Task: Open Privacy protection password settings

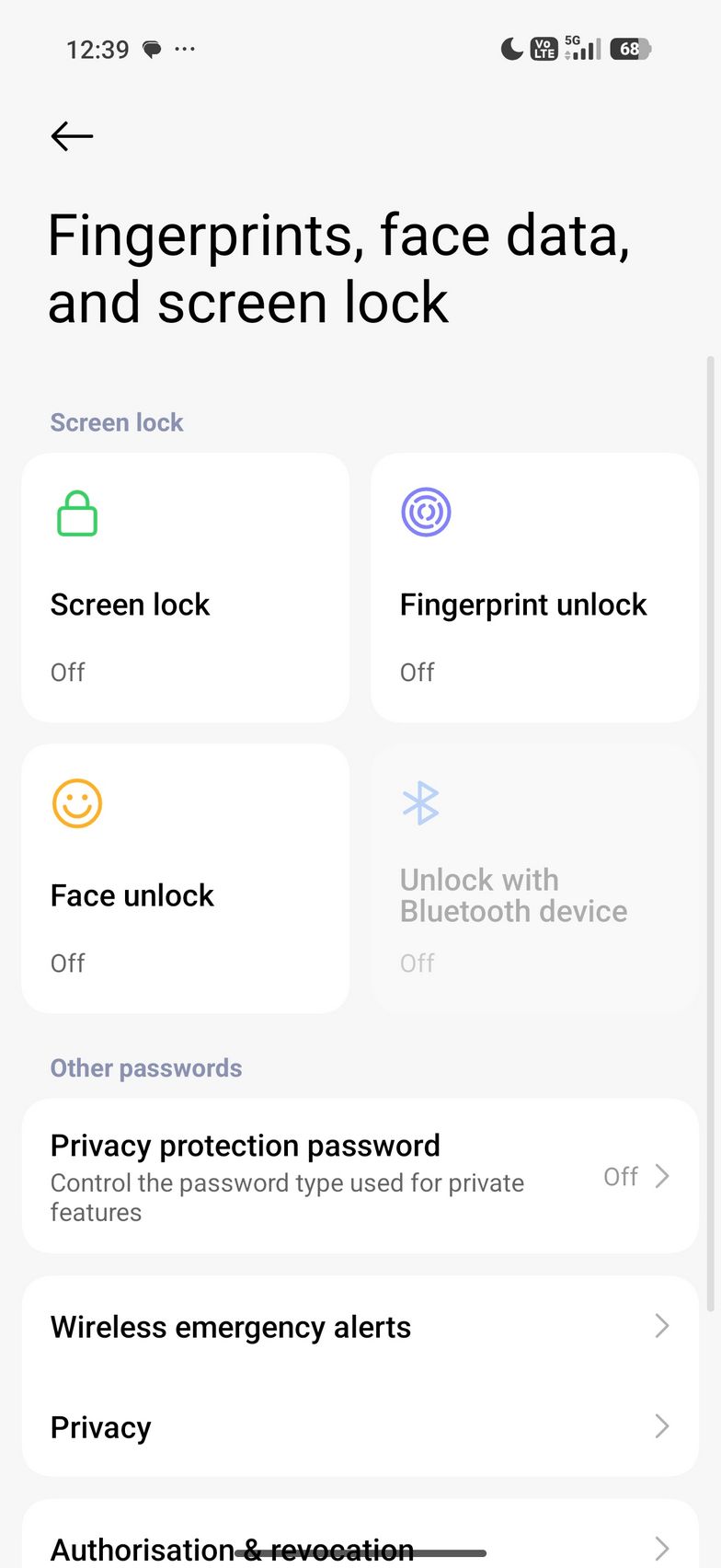Action: [360, 1175]
